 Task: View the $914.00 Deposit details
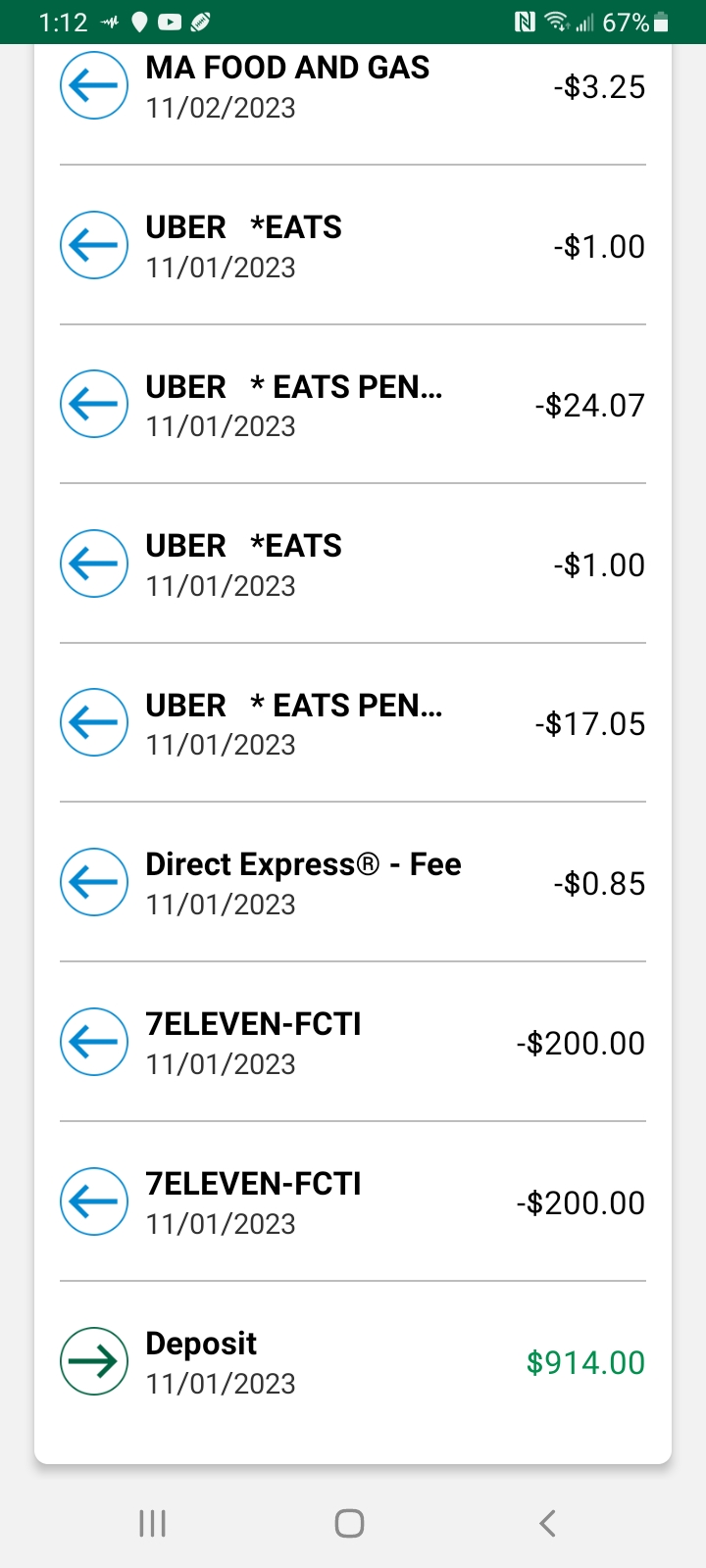[353, 1361]
